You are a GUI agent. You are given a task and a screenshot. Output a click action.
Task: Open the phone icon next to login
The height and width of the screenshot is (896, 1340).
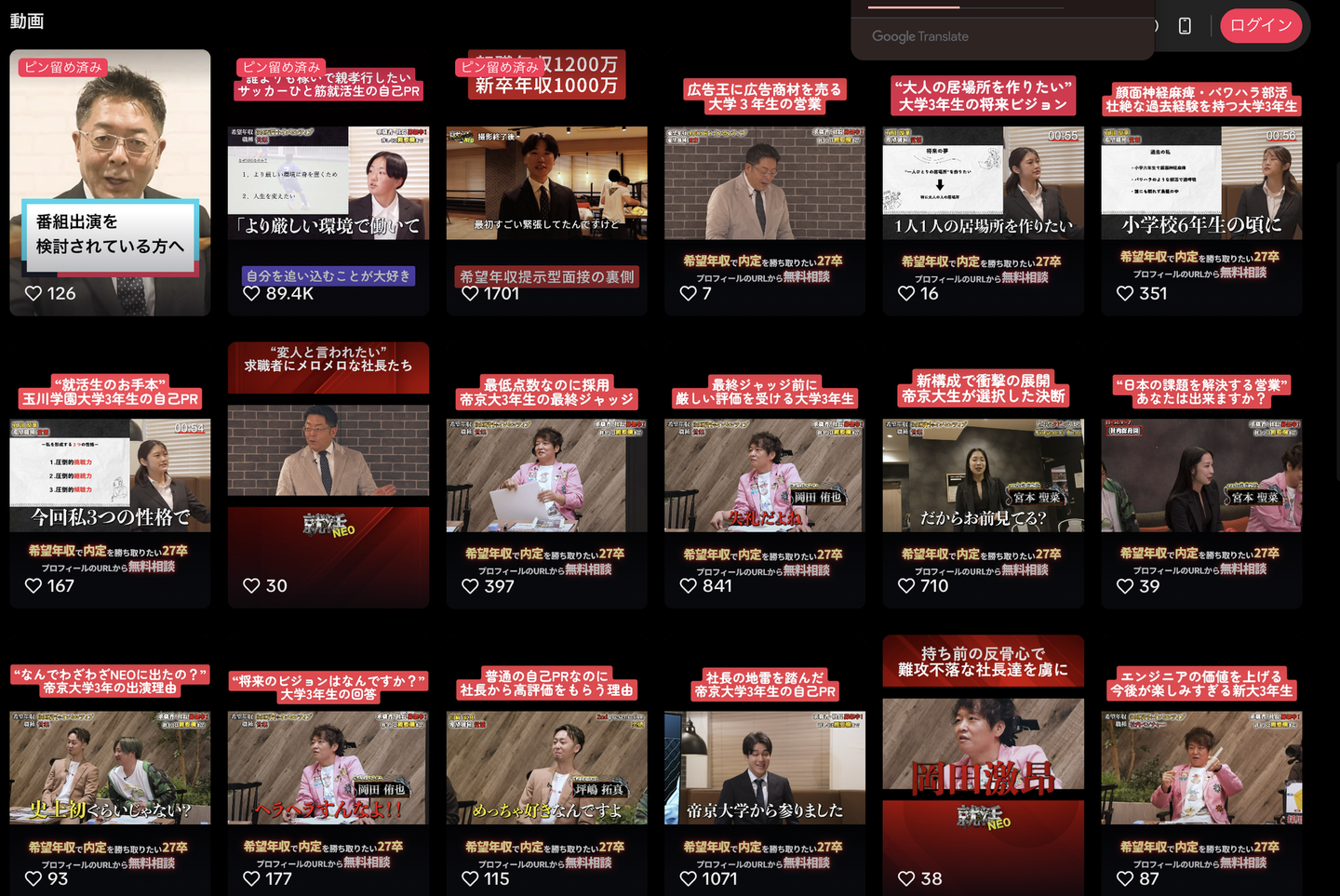(1185, 26)
